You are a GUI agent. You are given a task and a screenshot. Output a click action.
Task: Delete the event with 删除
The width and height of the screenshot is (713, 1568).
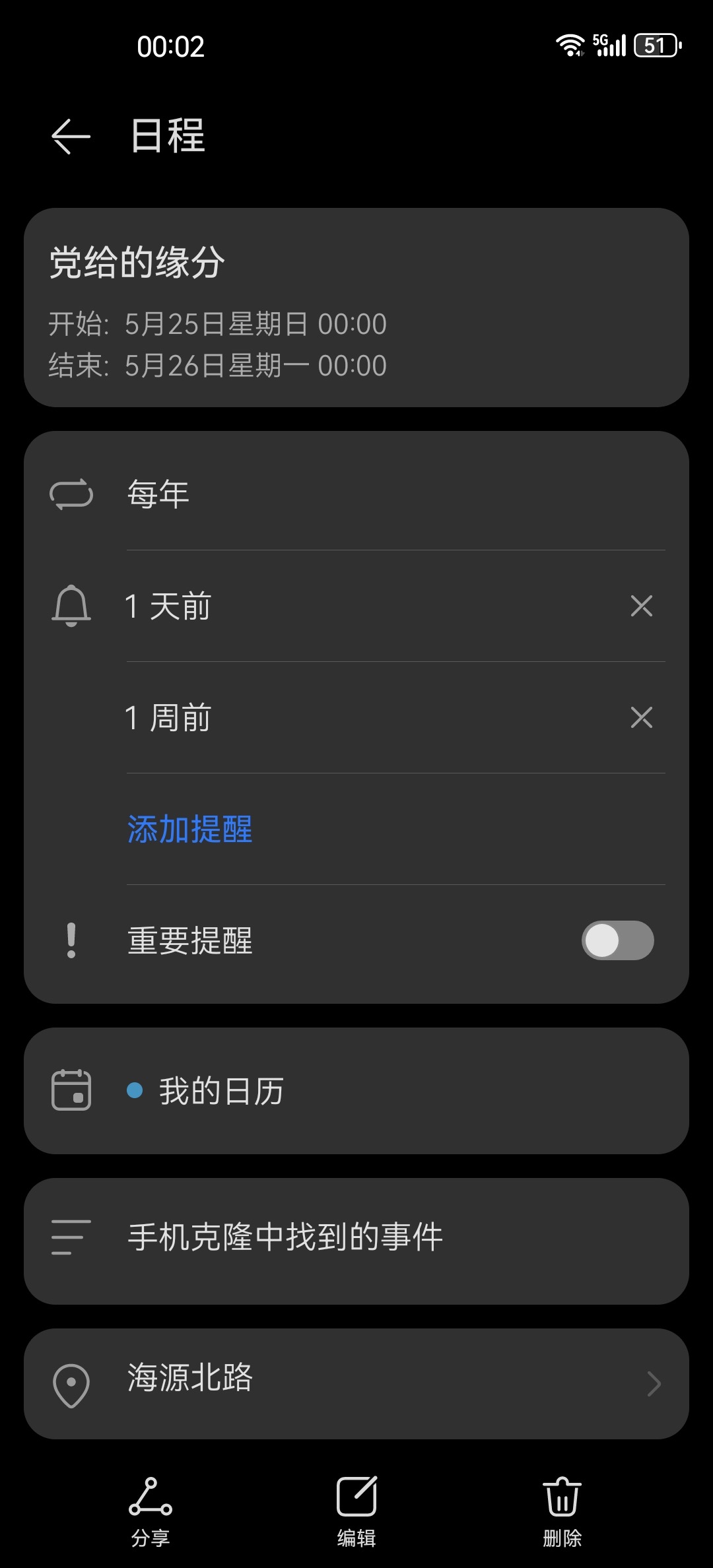562,1511
